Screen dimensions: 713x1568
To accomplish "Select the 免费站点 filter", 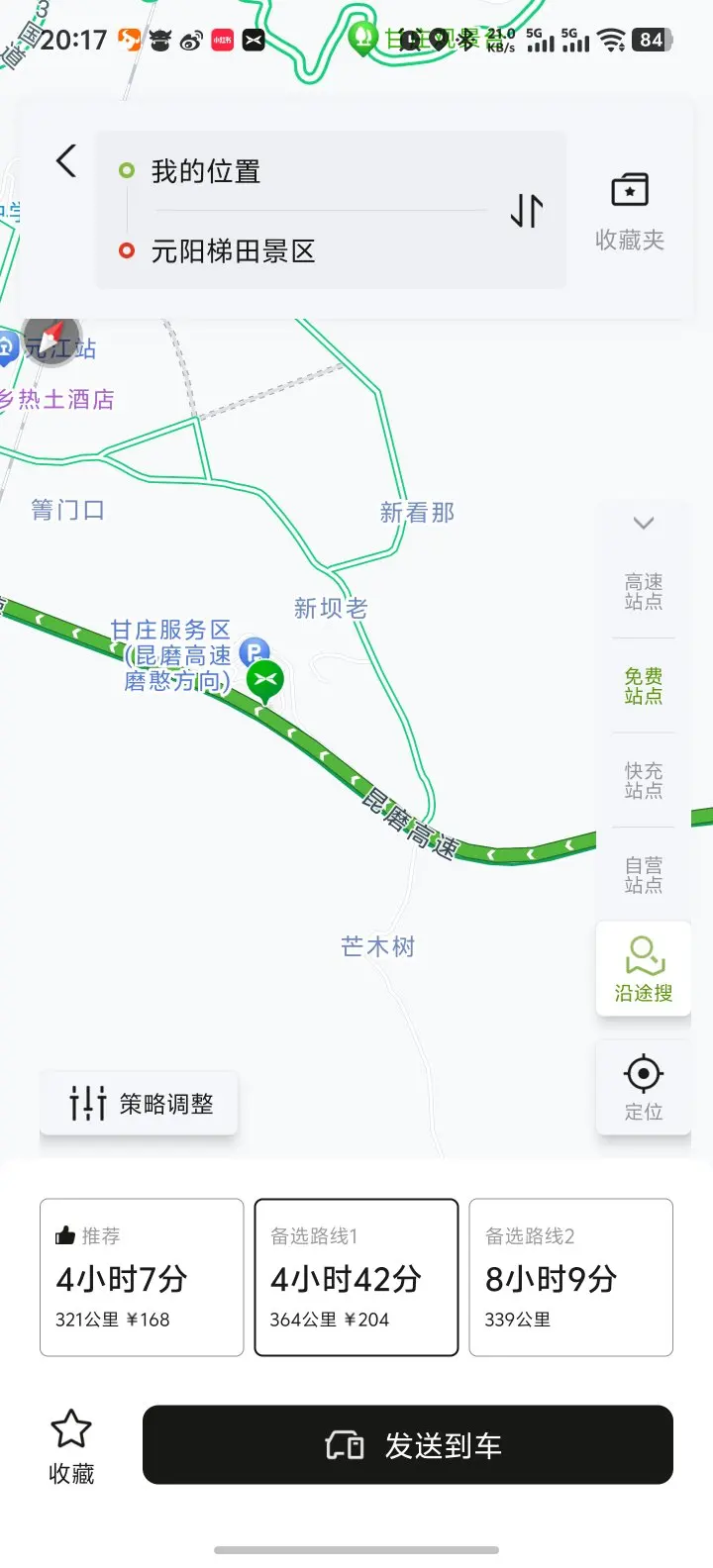I will click(x=644, y=686).
